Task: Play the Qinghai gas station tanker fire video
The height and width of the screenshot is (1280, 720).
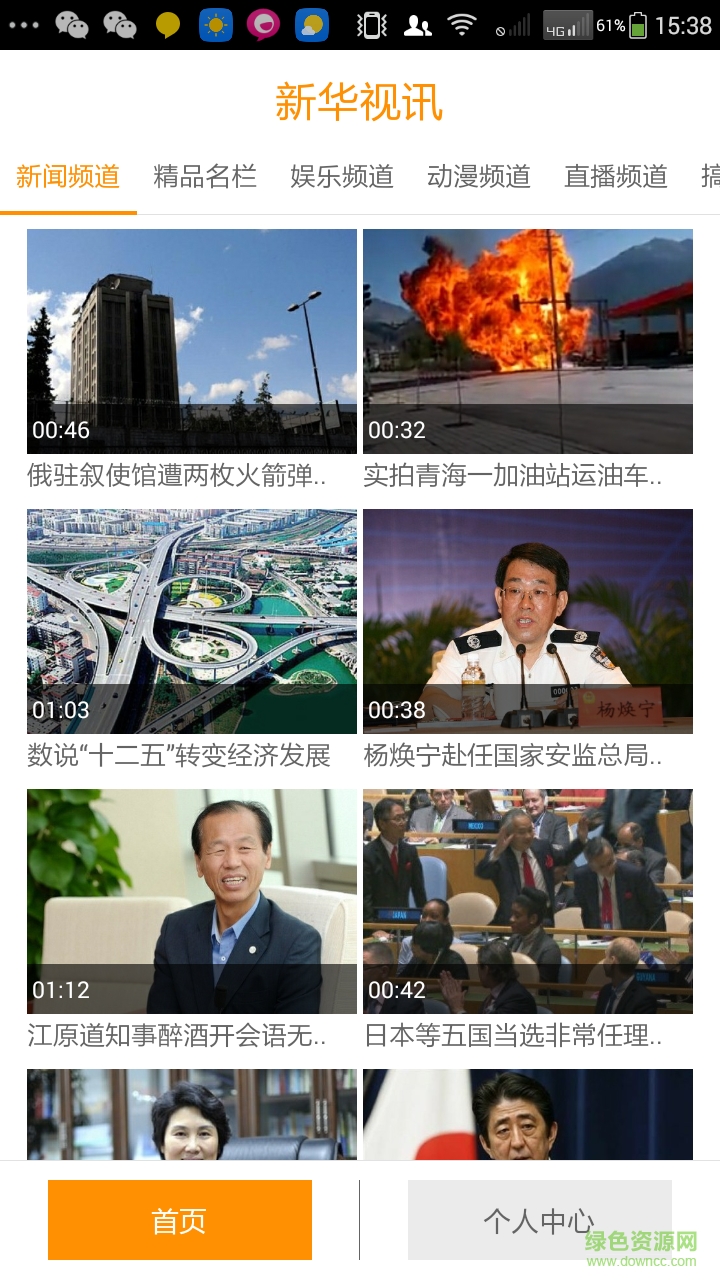Action: (529, 340)
